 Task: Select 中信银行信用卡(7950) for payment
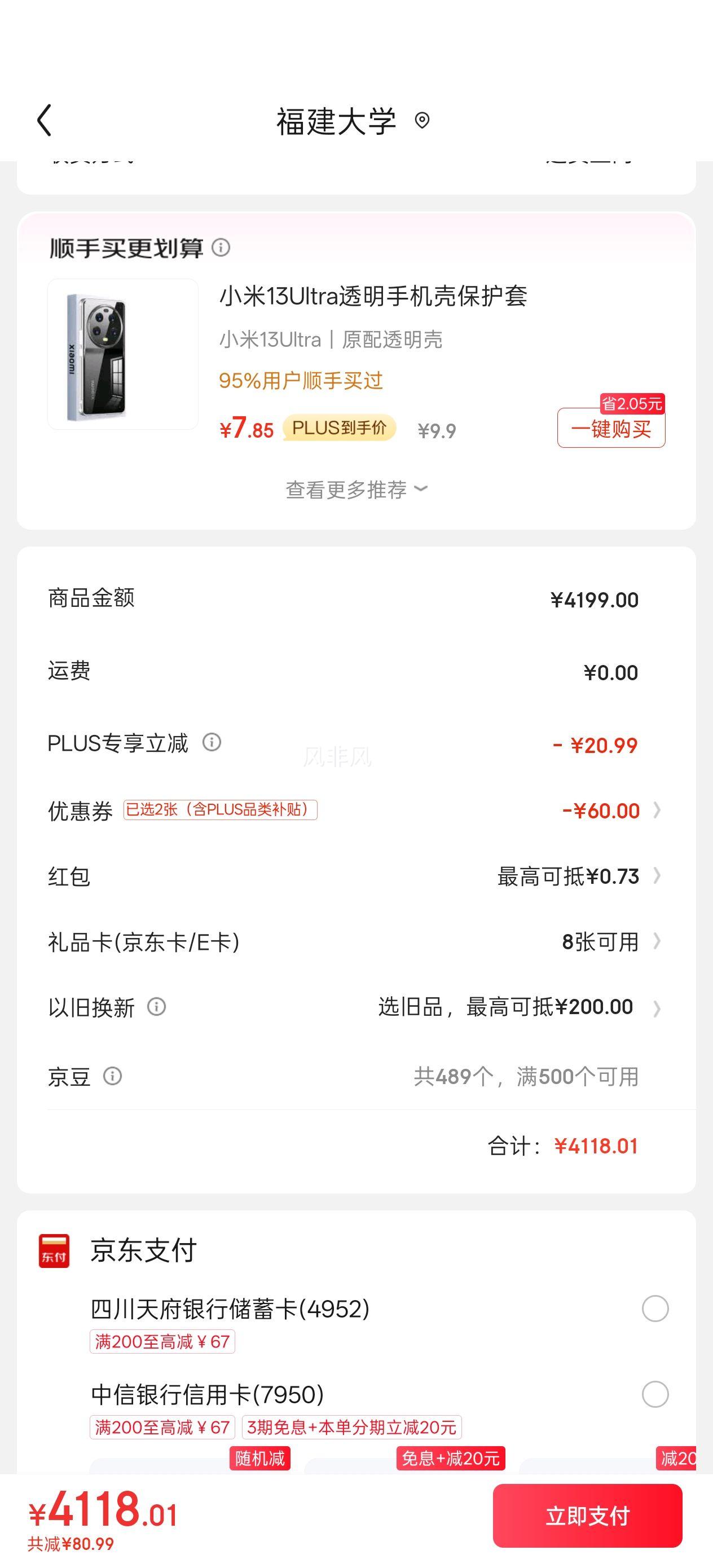click(655, 1394)
